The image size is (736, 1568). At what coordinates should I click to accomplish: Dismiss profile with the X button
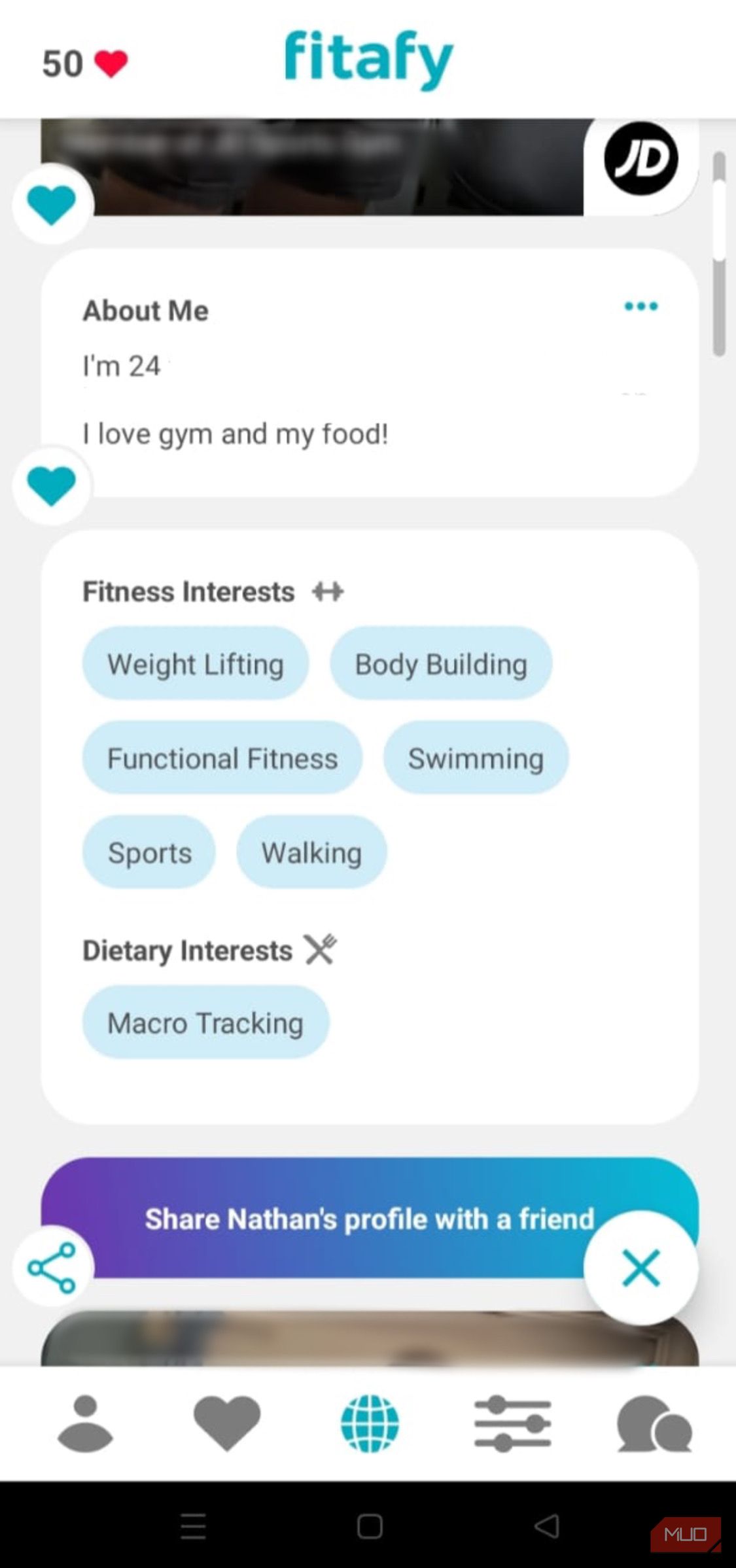point(640,1268)
